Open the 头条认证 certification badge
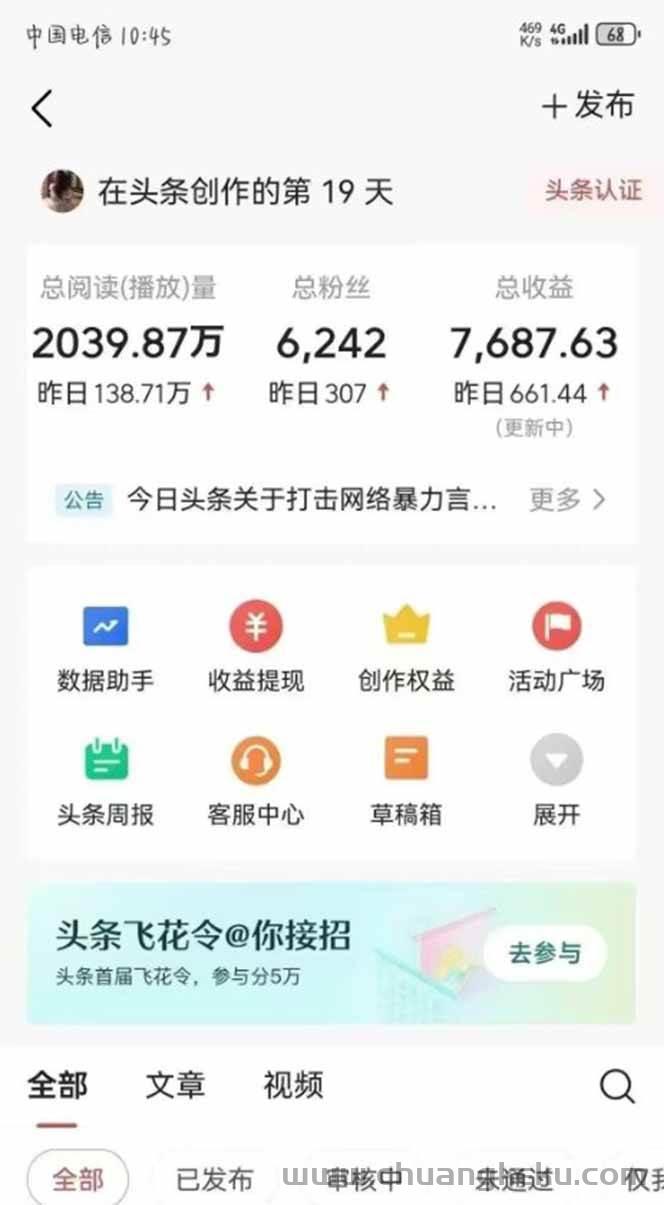664x1205 pixels. [592, 190]
